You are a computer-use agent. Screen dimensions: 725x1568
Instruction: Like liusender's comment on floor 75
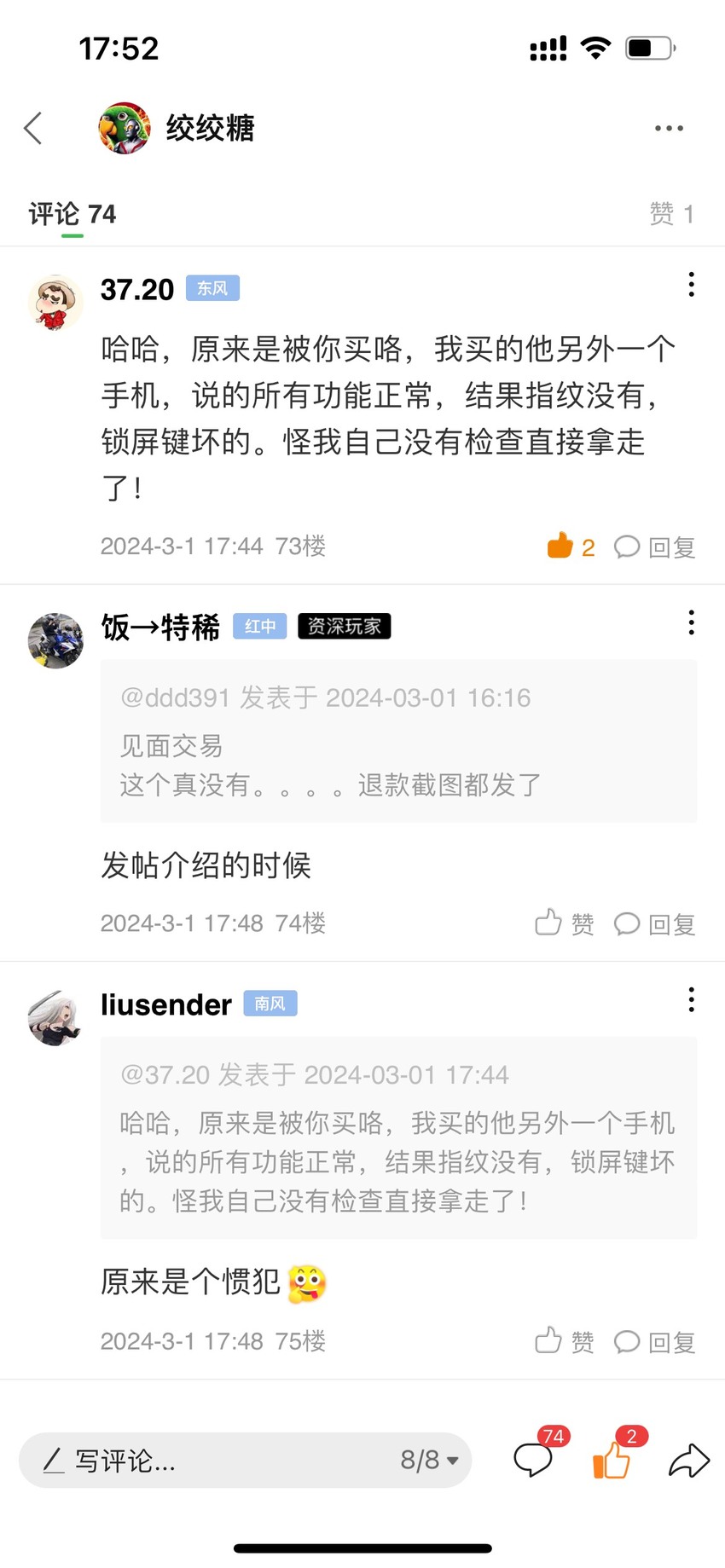(564, 1341)
